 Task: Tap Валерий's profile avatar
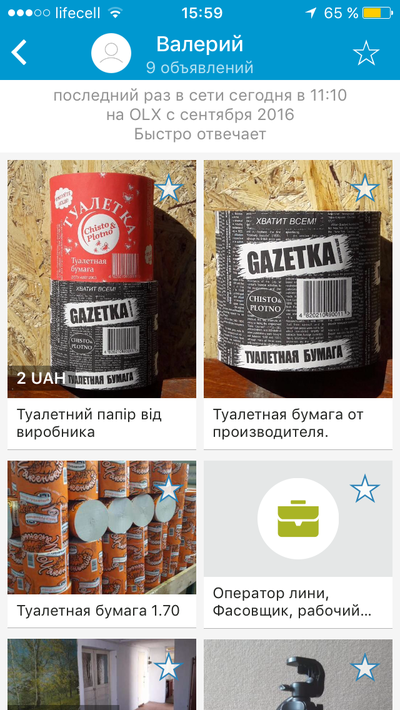tap(111, 53)
